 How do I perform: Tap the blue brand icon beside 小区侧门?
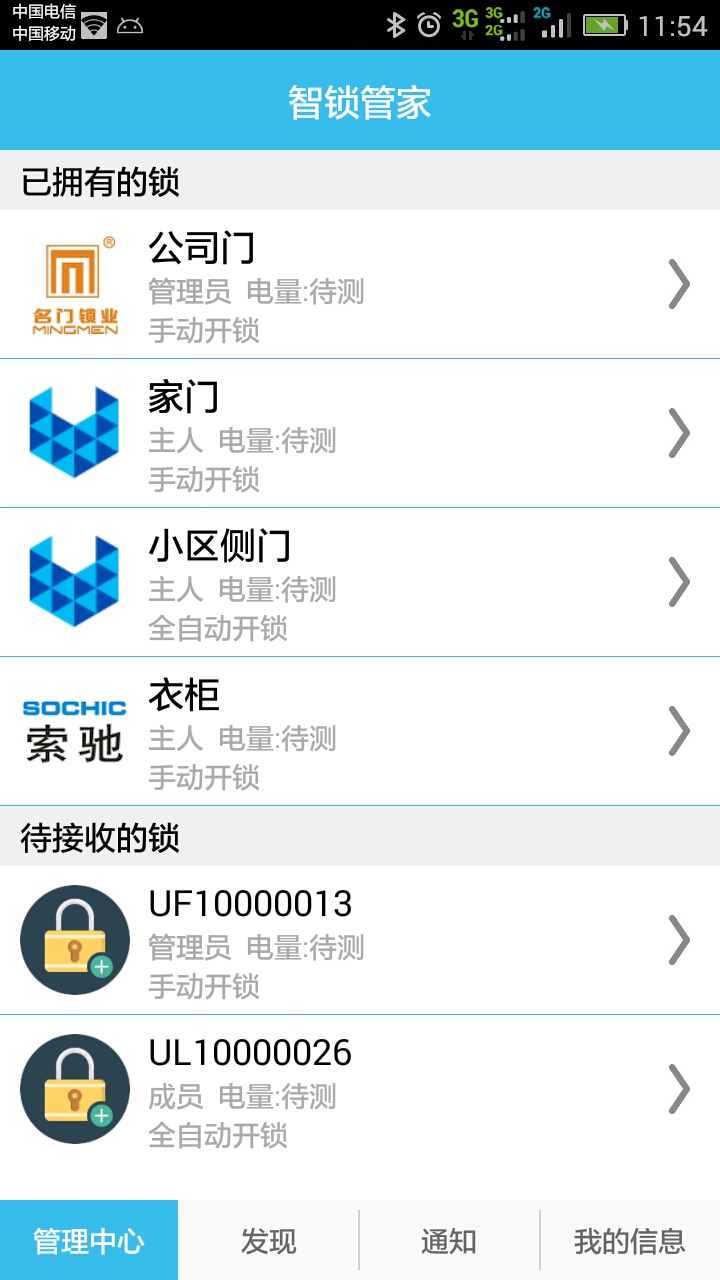tap(72, 580)
